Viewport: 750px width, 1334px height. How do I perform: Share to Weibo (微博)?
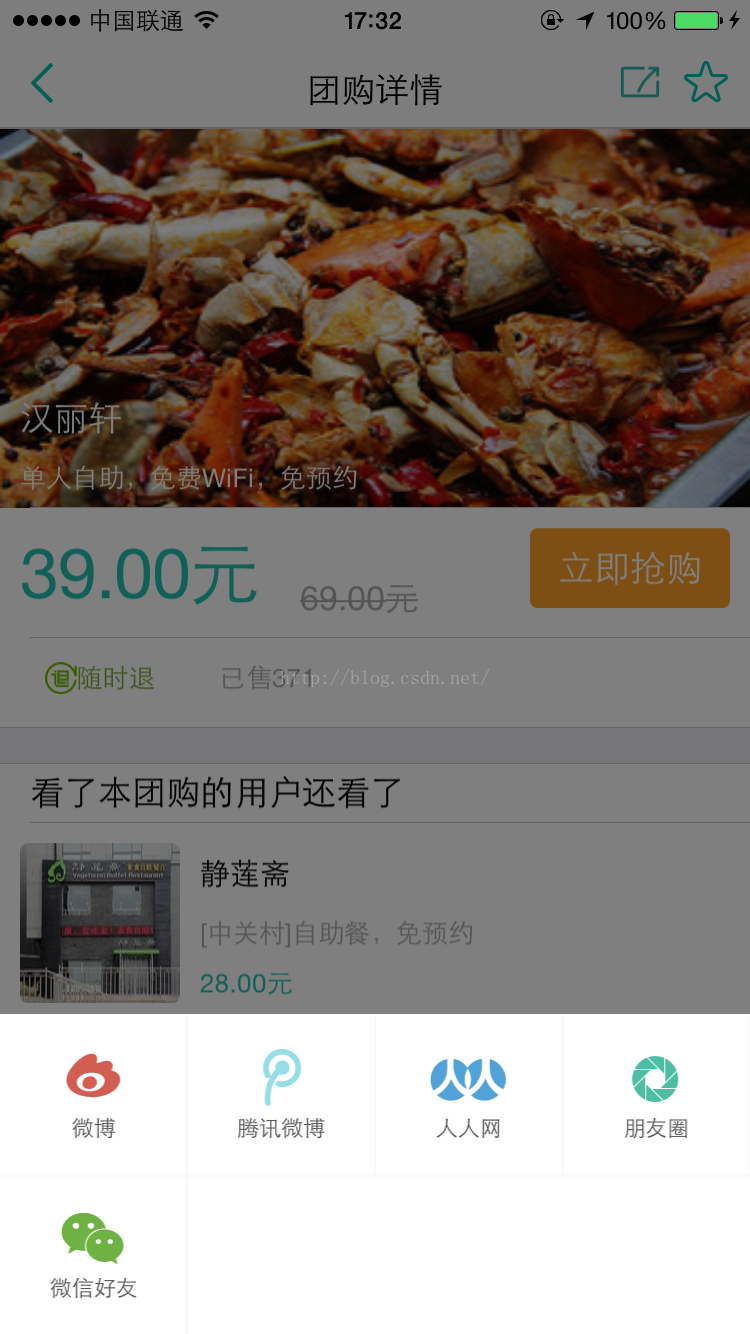(x=93, y=1096)
